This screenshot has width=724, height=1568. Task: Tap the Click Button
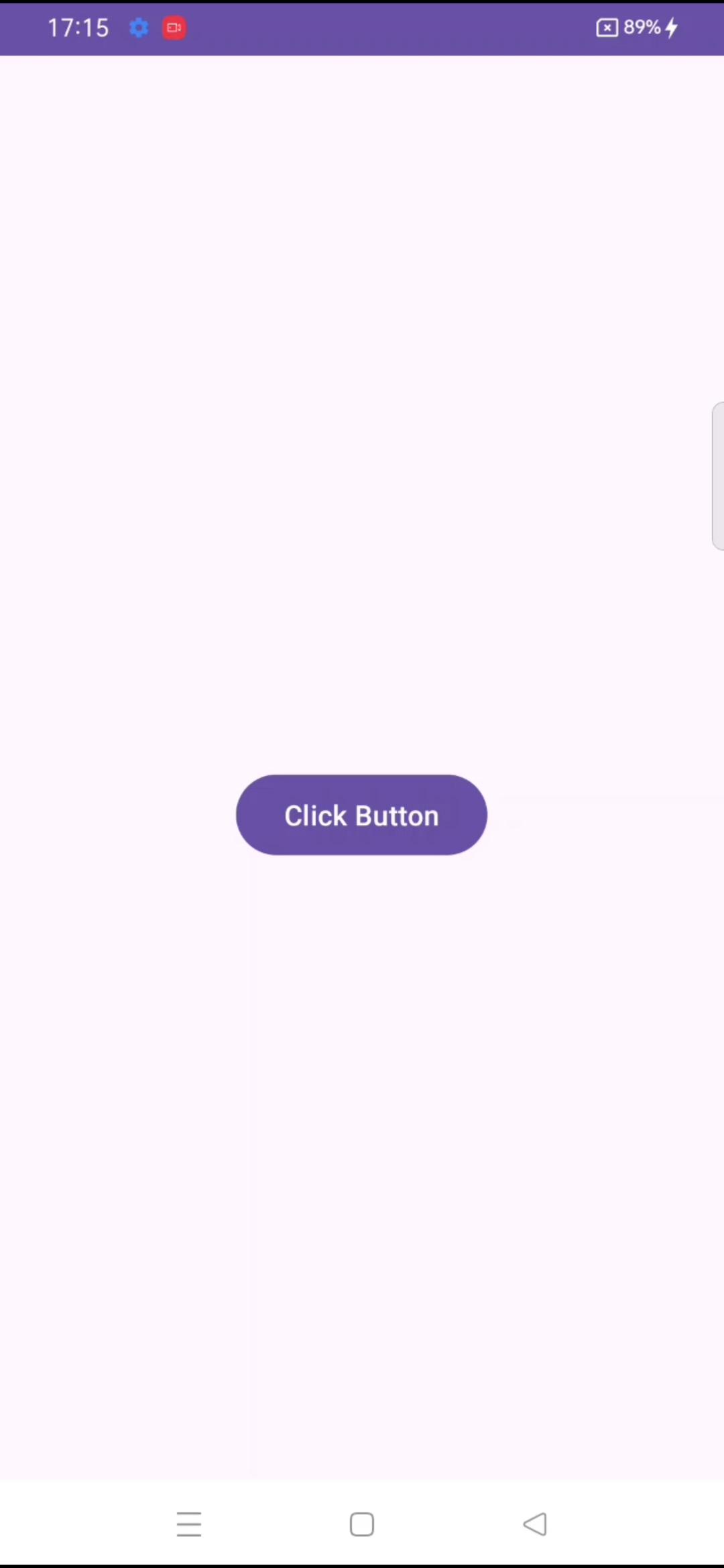361,815
